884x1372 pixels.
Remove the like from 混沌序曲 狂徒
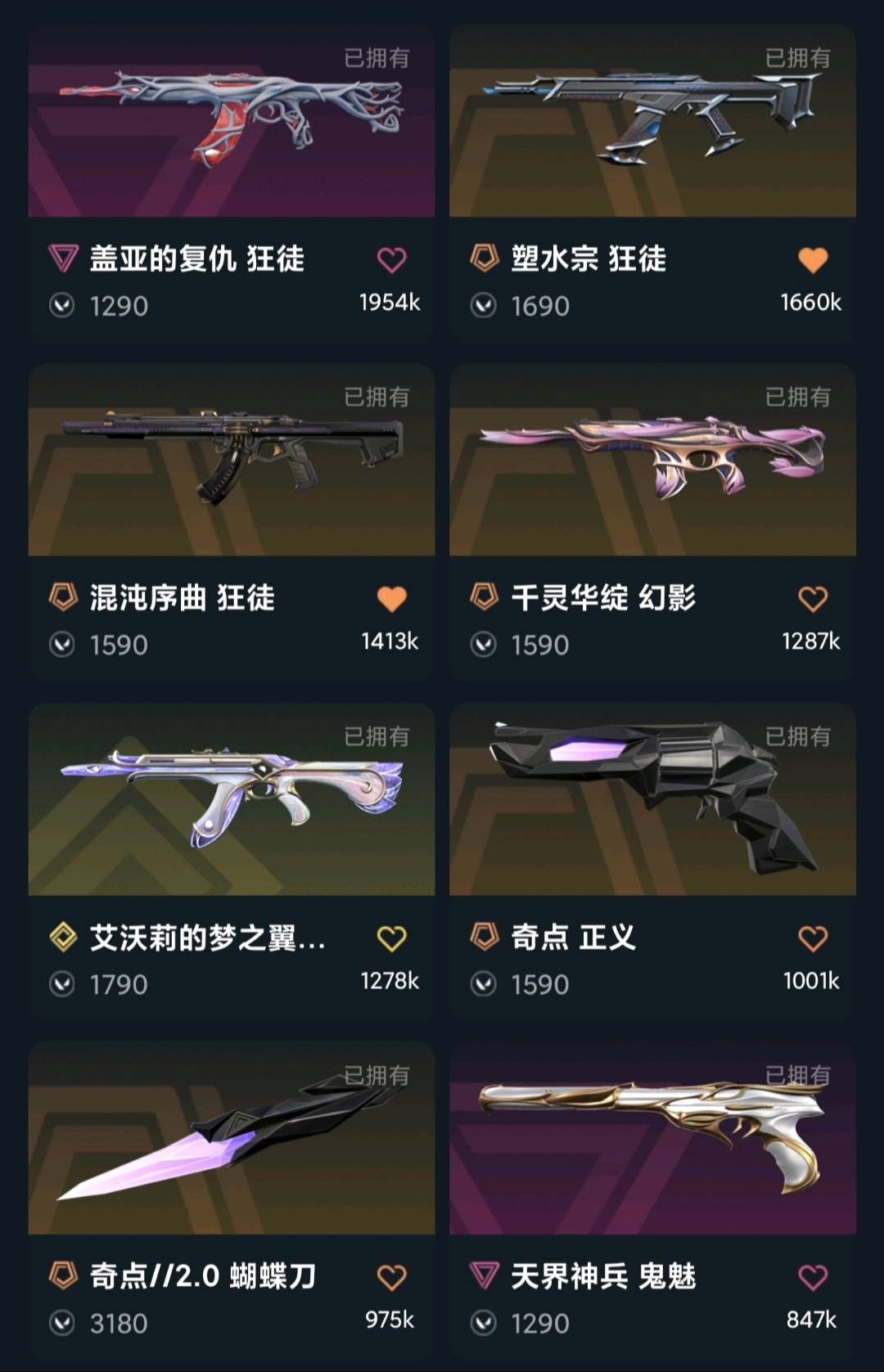[391, 599]
